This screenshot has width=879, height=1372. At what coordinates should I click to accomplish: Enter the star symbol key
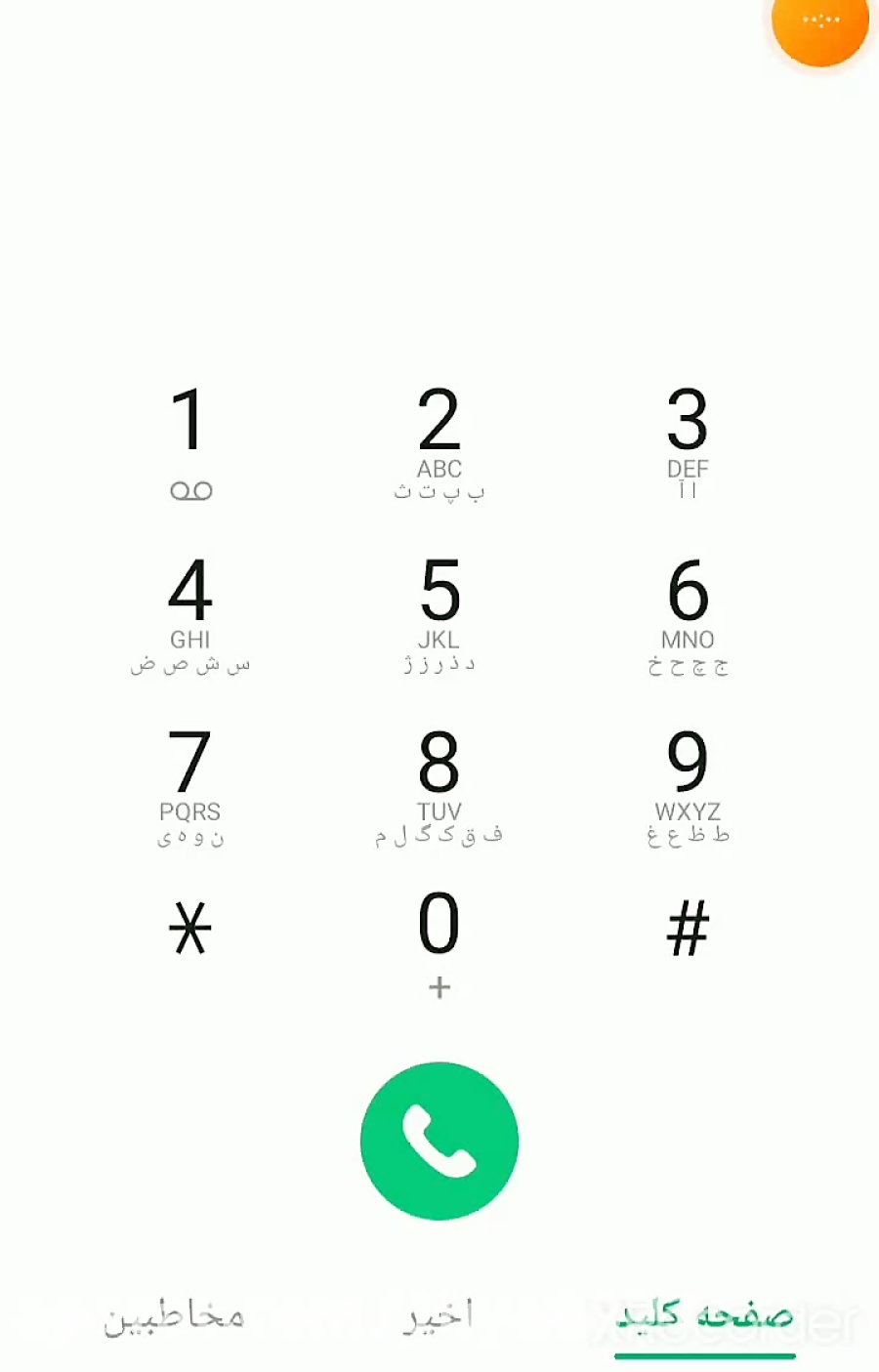tap(189, 928)
